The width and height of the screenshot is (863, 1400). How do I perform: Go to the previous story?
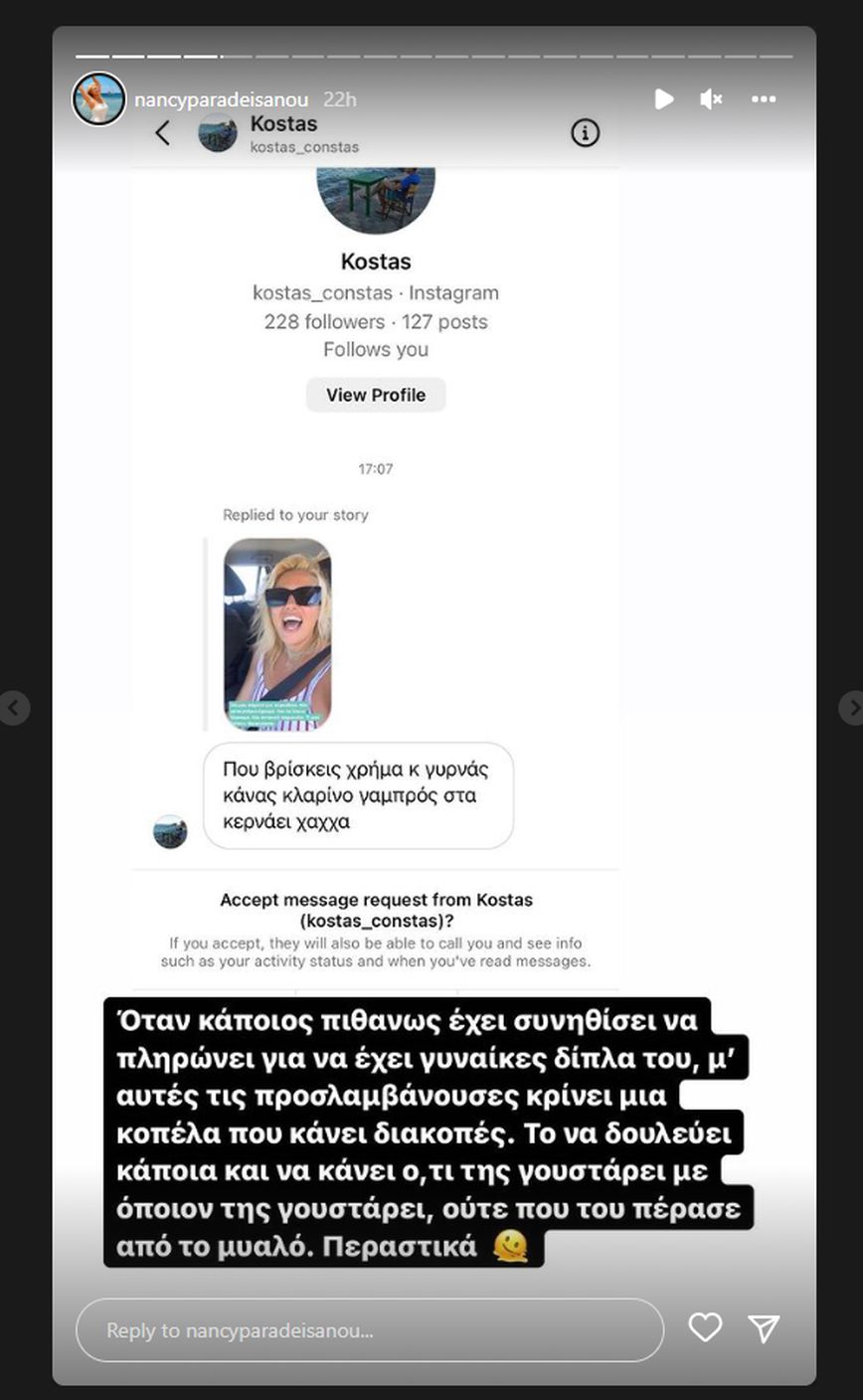pyautogui.click(x=14, y=708)
